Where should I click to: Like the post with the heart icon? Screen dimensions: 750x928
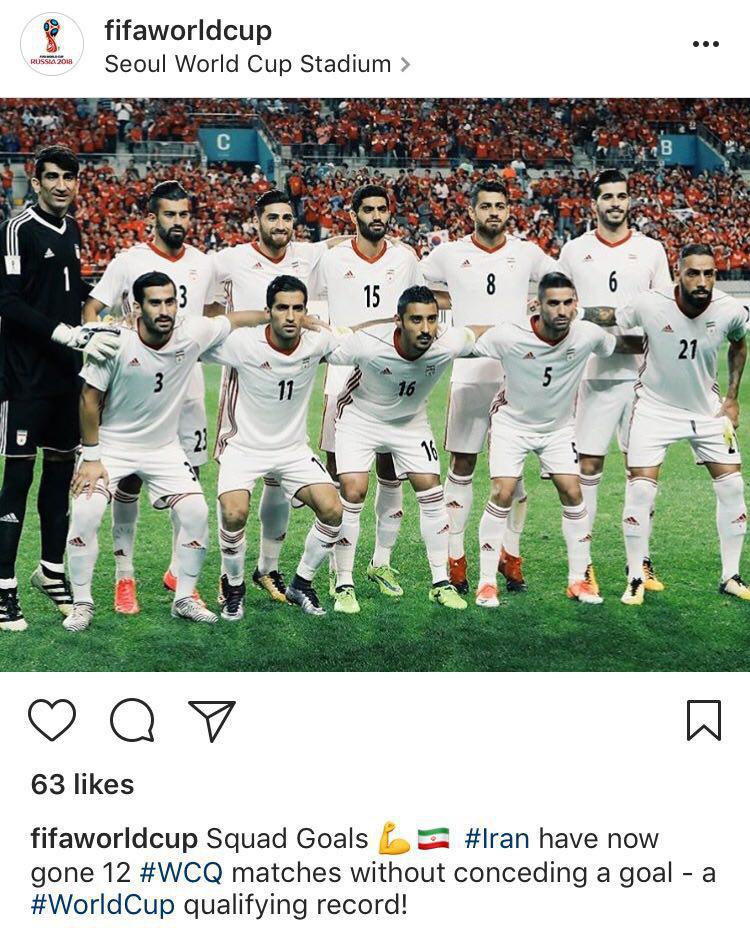coord(52,720)
